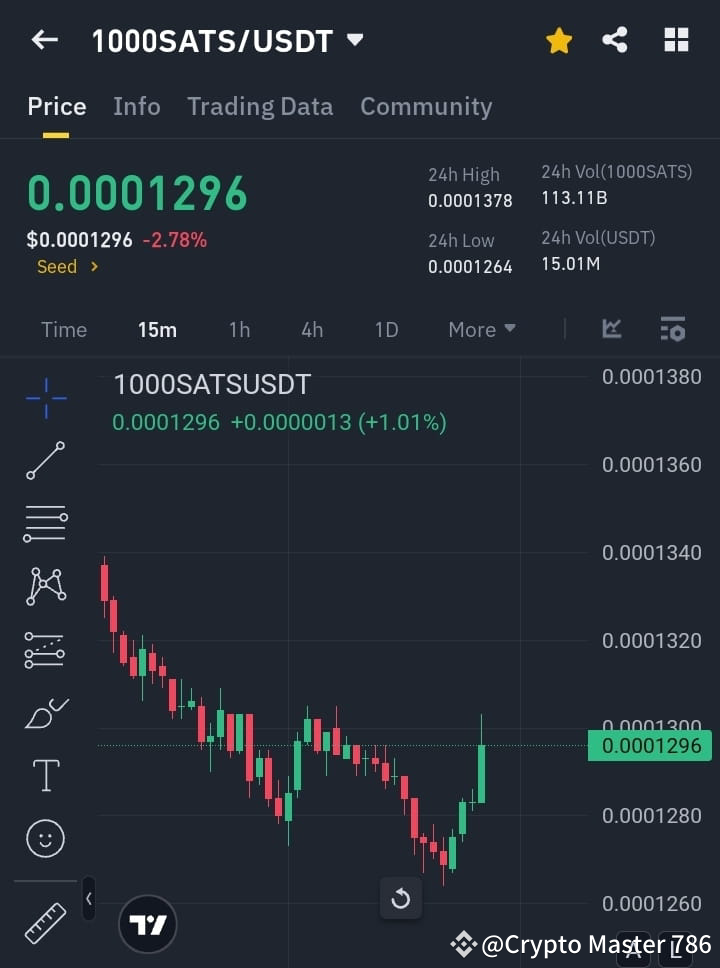Select the crosshair cursor tool
This screenshot has height=968, width=720.
(x=45, y=399)
